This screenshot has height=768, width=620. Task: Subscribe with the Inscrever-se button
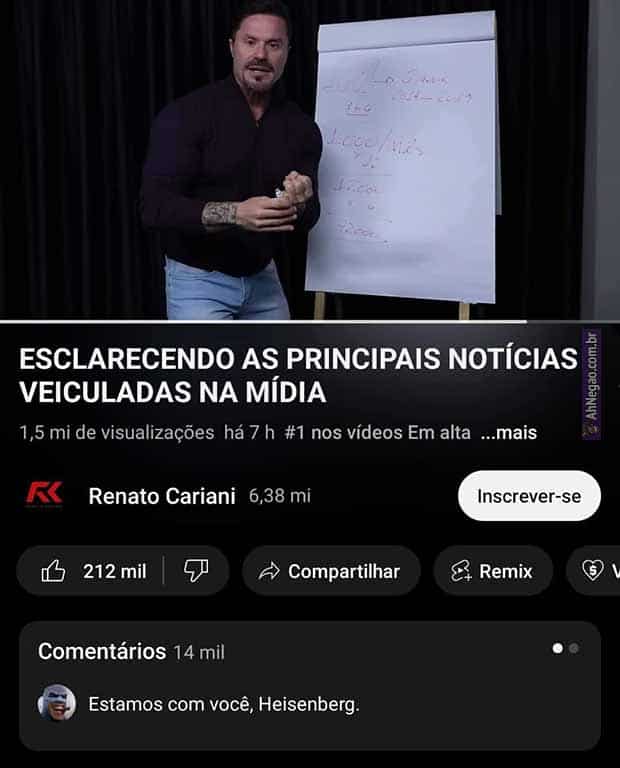529,496
